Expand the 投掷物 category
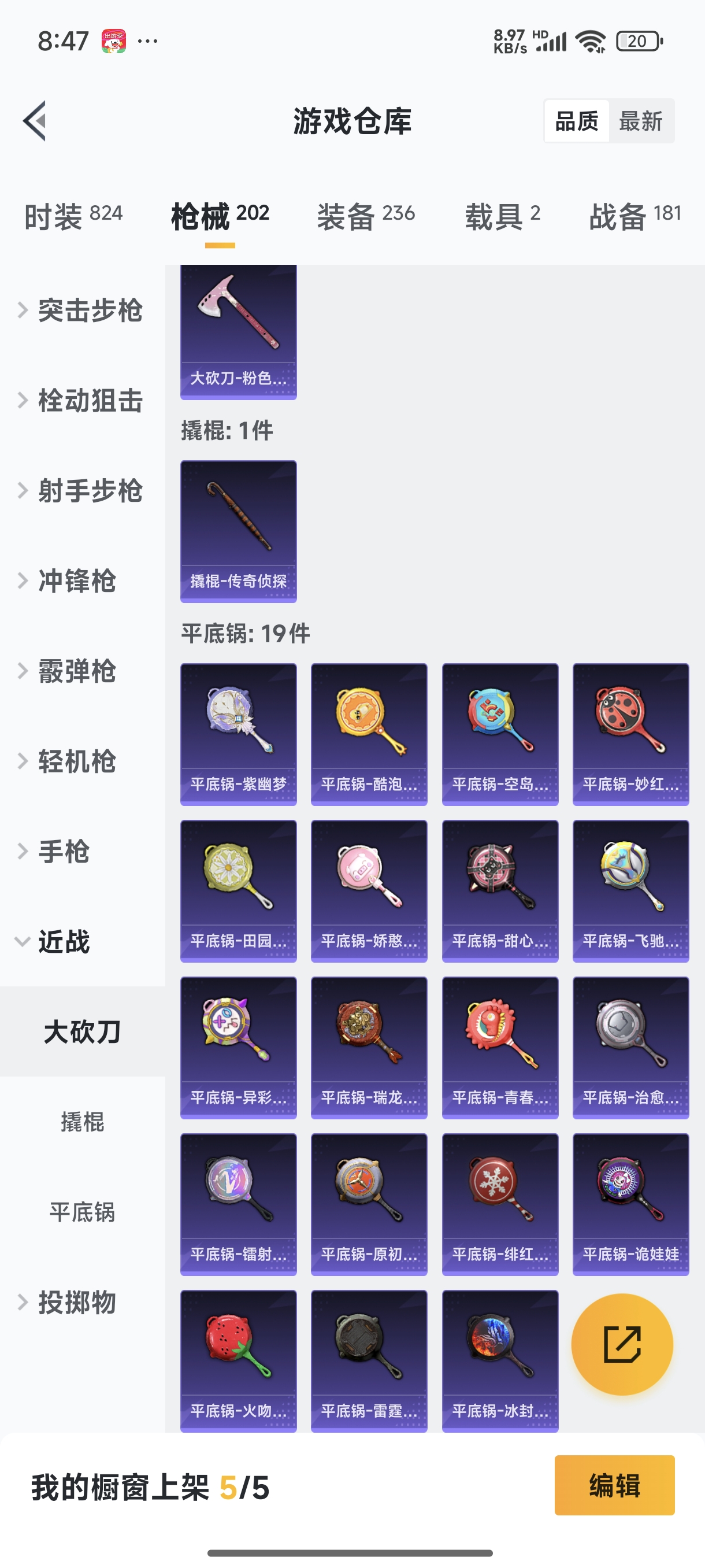Viewport: 705px width, 1568px height. pyautogui.click(x=76, y=1302)
